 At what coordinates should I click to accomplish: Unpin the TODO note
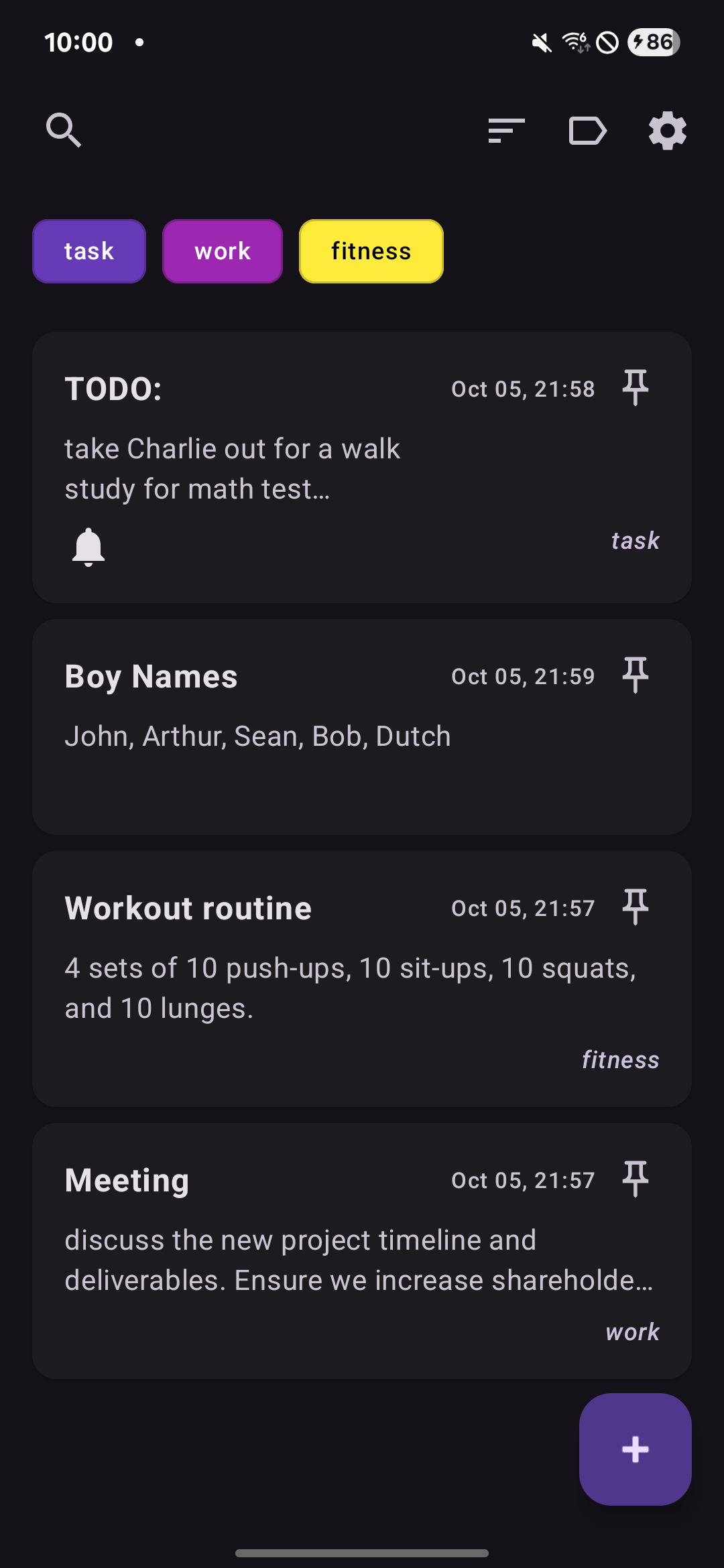pyautogui.click(x=636, y=387)
